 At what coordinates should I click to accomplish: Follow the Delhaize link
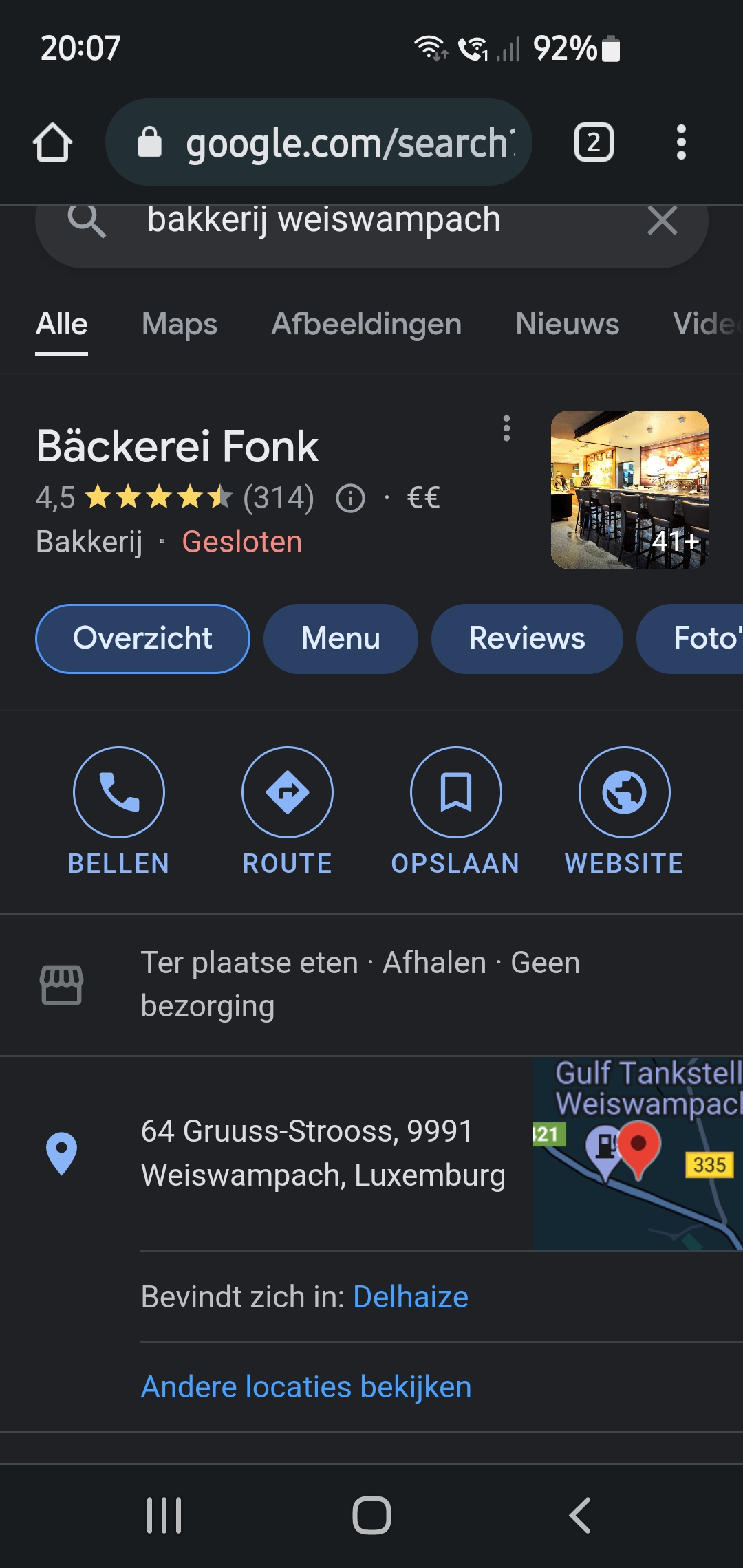pos(411,1297)
